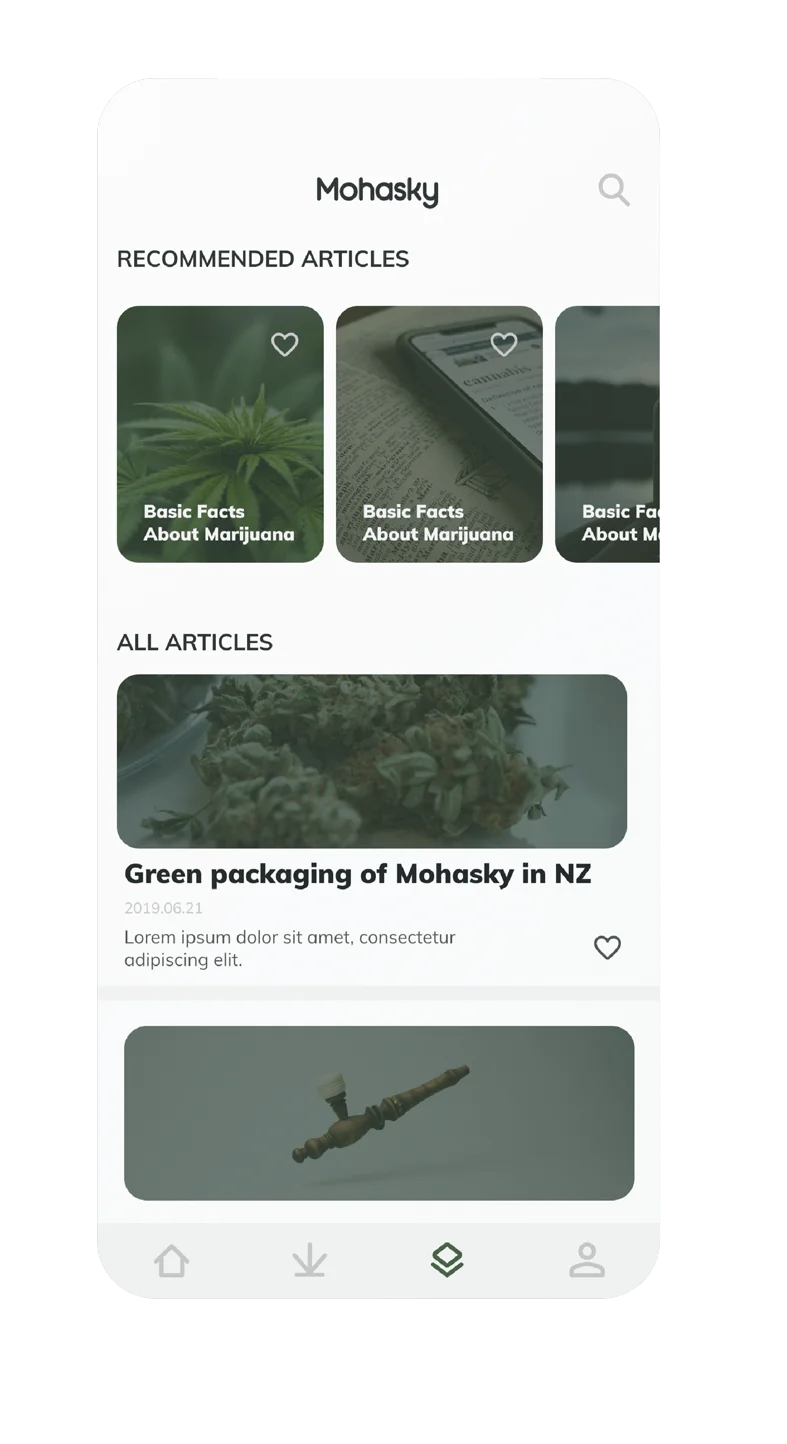Viewport: 787px width, 1444px height.
Task: Switch to the downloads arrow tab
Action: [x=310, y=1261]
